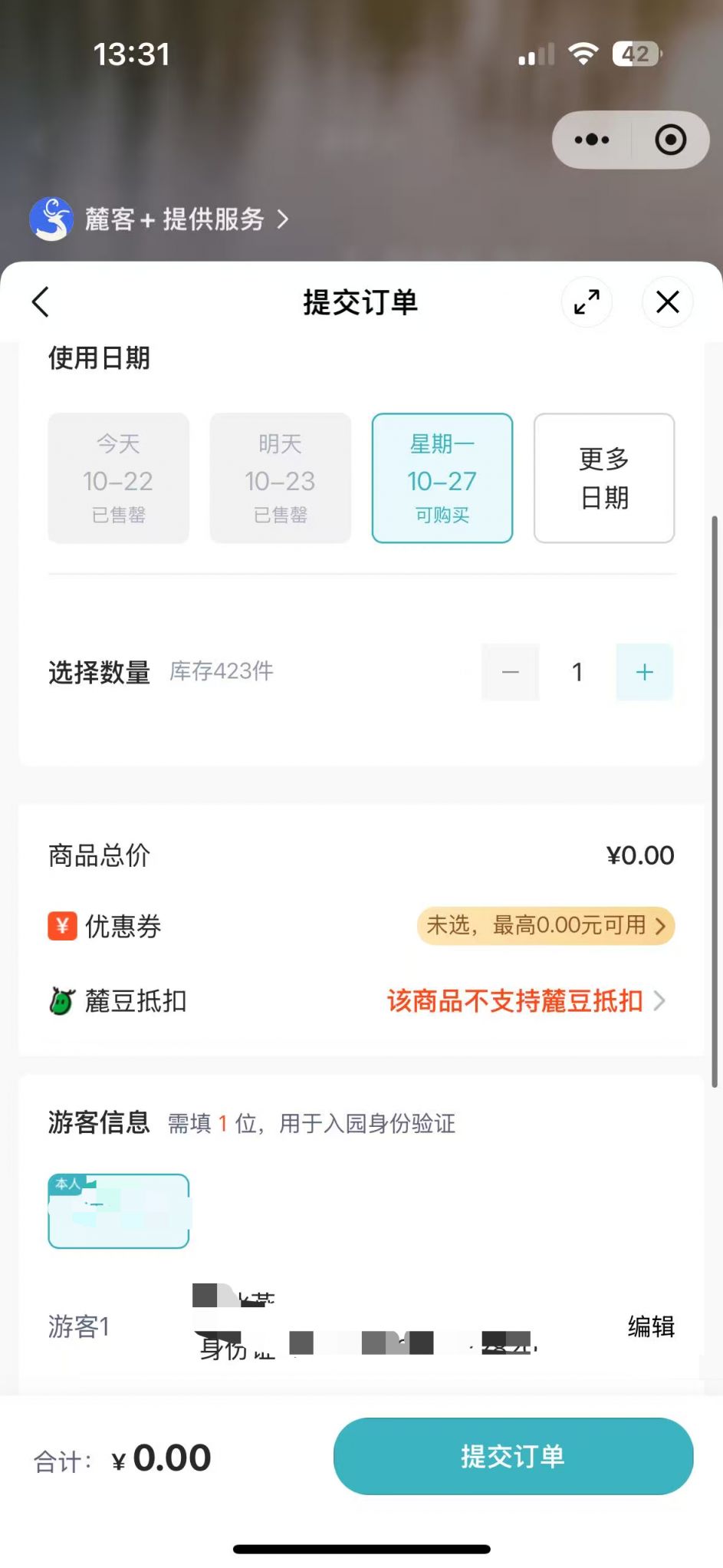Choose a coupon from 优惠券

545,926
